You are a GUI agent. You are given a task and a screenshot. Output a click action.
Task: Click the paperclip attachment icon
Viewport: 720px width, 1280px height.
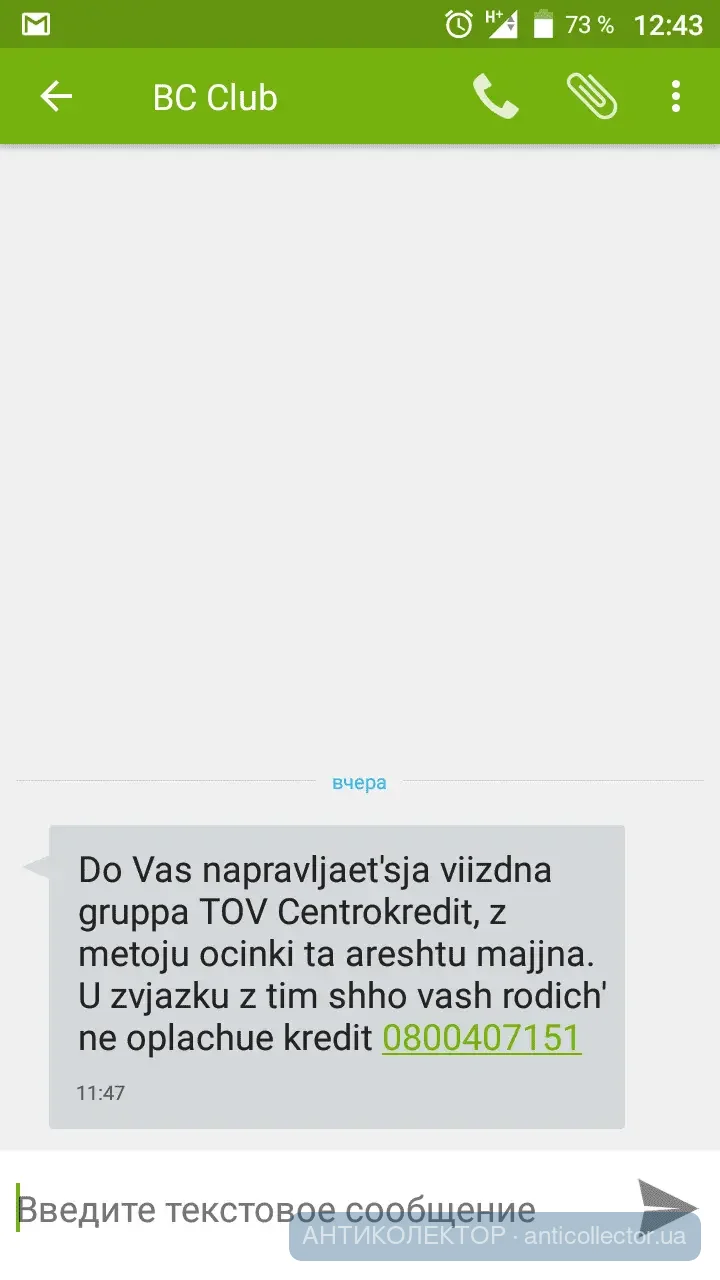pos(592,96)
